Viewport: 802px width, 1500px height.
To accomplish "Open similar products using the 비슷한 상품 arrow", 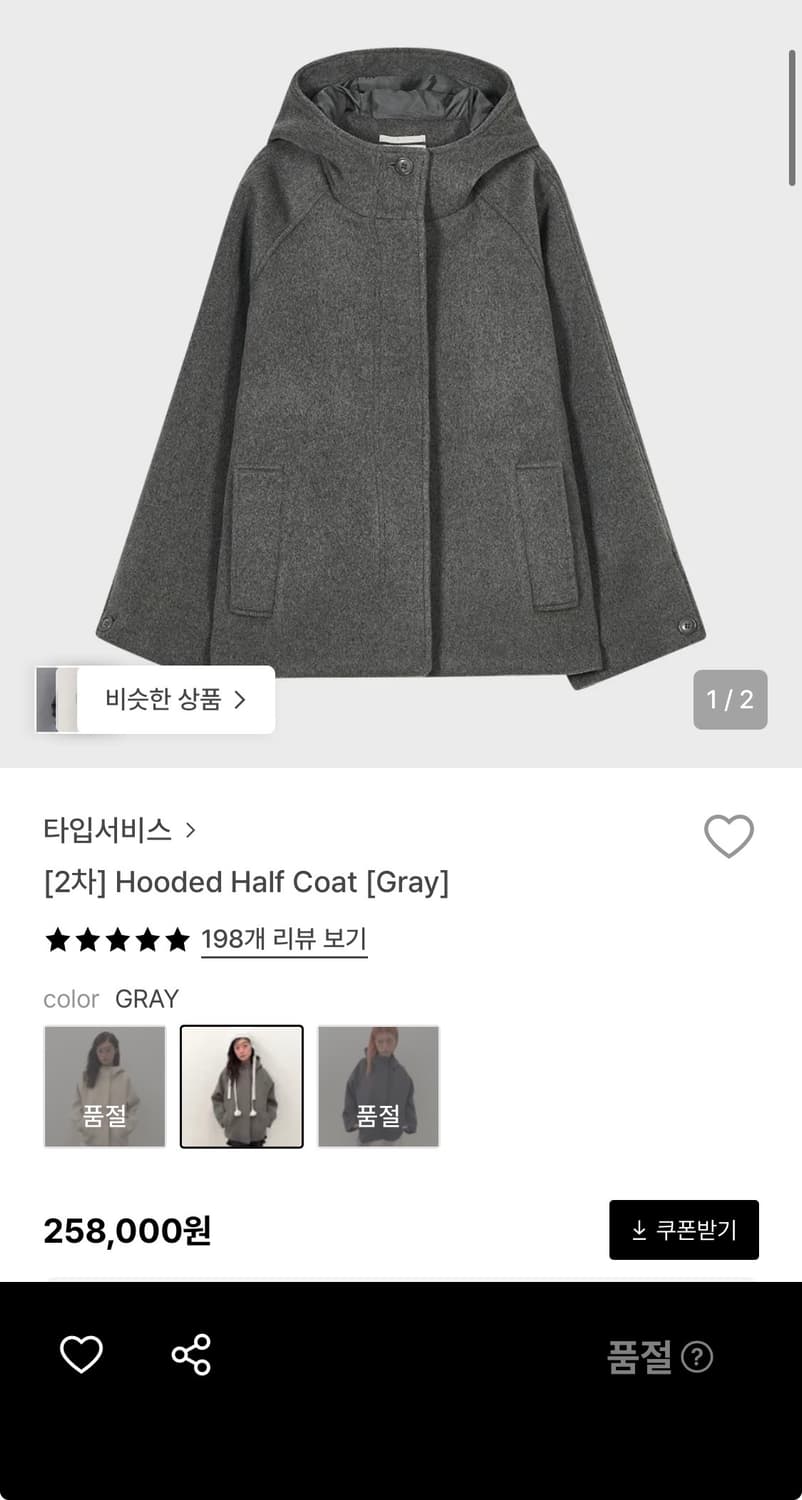I will 240,700.
